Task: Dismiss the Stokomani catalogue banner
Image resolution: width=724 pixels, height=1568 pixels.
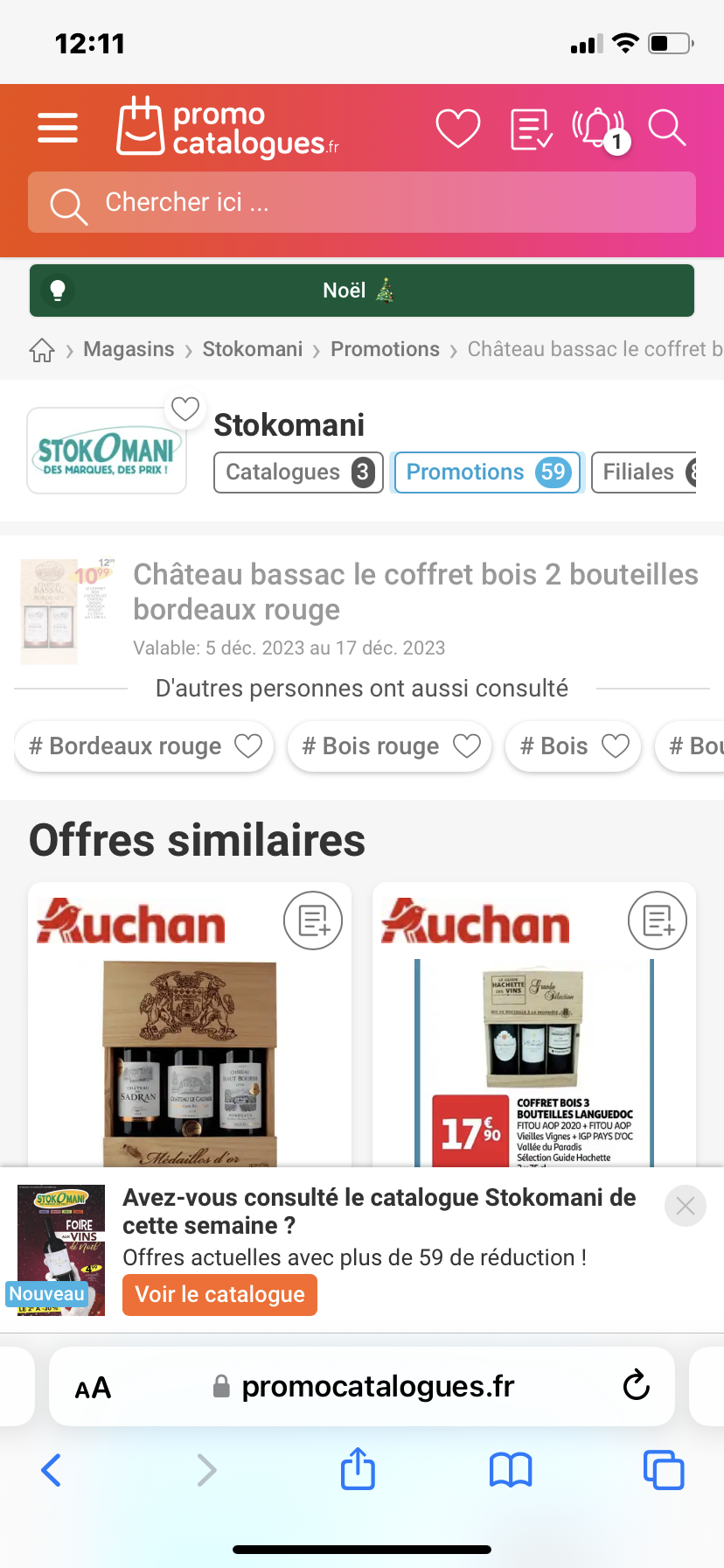Action: [x=686, y=1207]
